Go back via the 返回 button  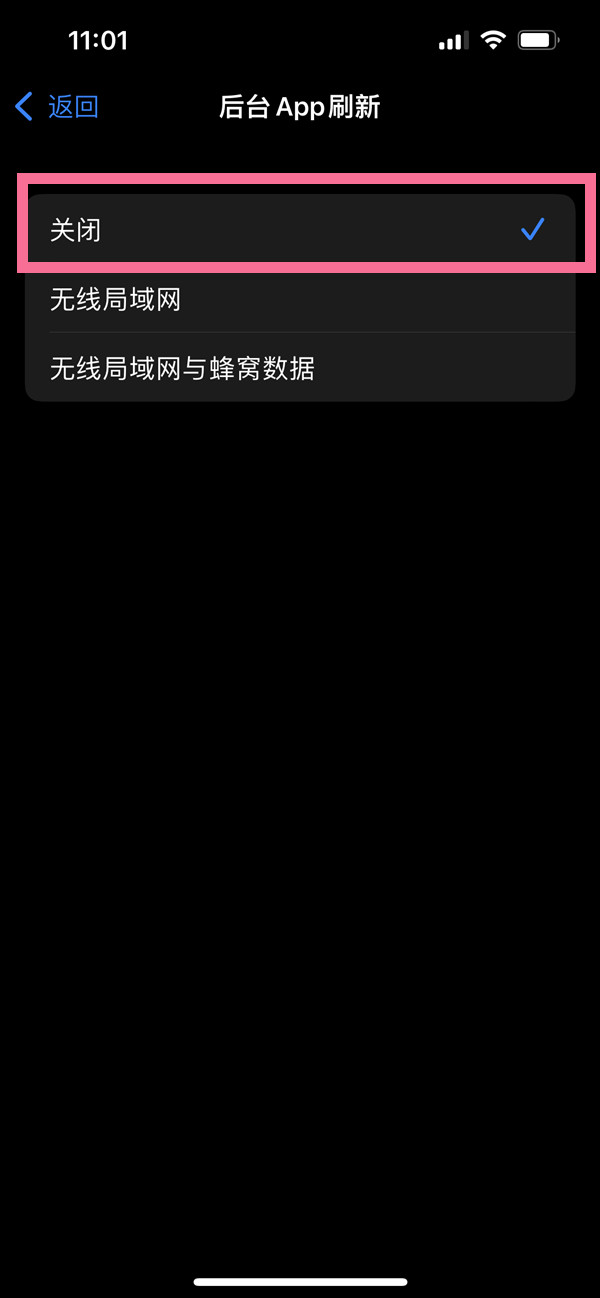click(58, 107)
